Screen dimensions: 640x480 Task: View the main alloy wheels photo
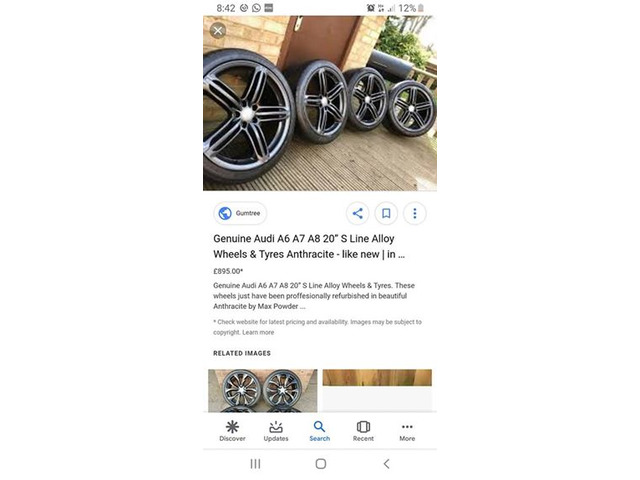320,105
